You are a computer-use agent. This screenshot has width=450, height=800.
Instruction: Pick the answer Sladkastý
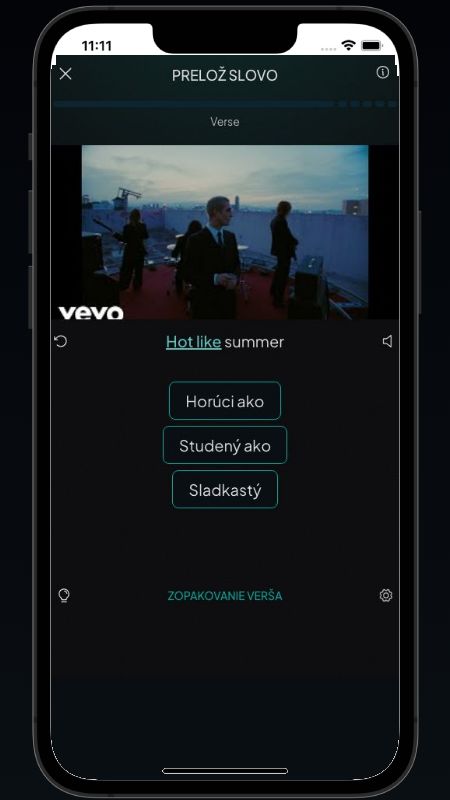click(x=224, y=490)
